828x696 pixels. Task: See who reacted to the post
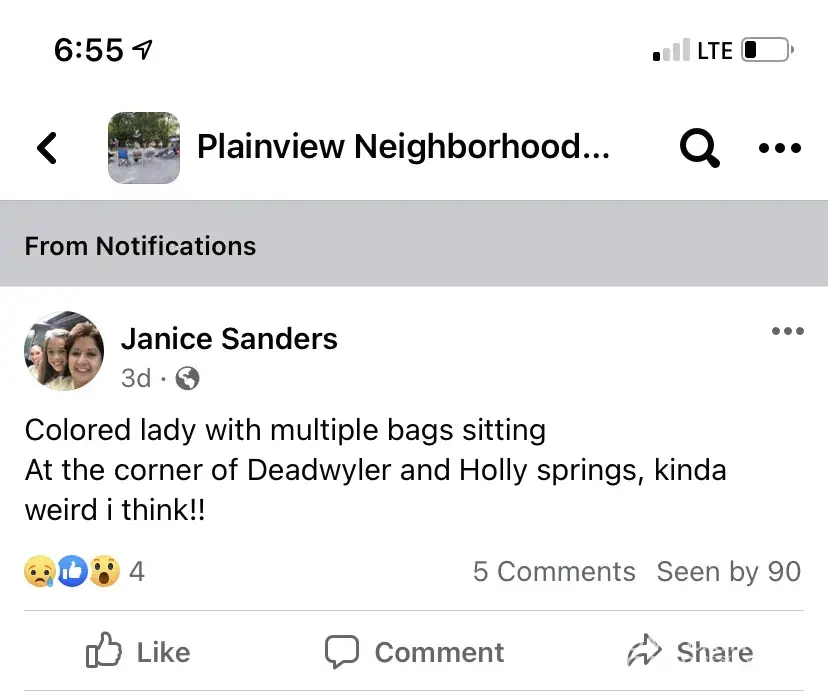click(x=84, y=571)
